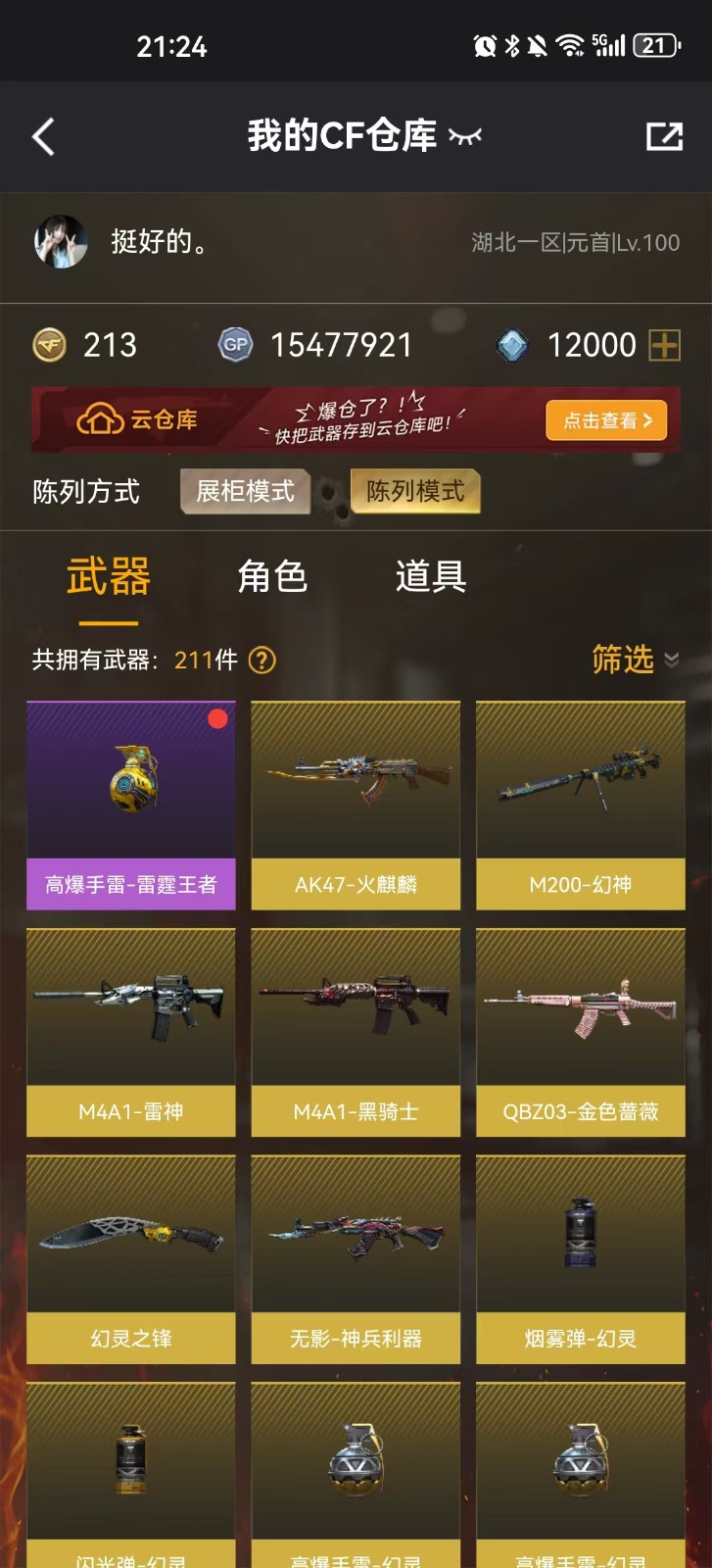Switch to the 角色 tab
Viewport: 712px width, 1568px height.
[x=272, y=576]
